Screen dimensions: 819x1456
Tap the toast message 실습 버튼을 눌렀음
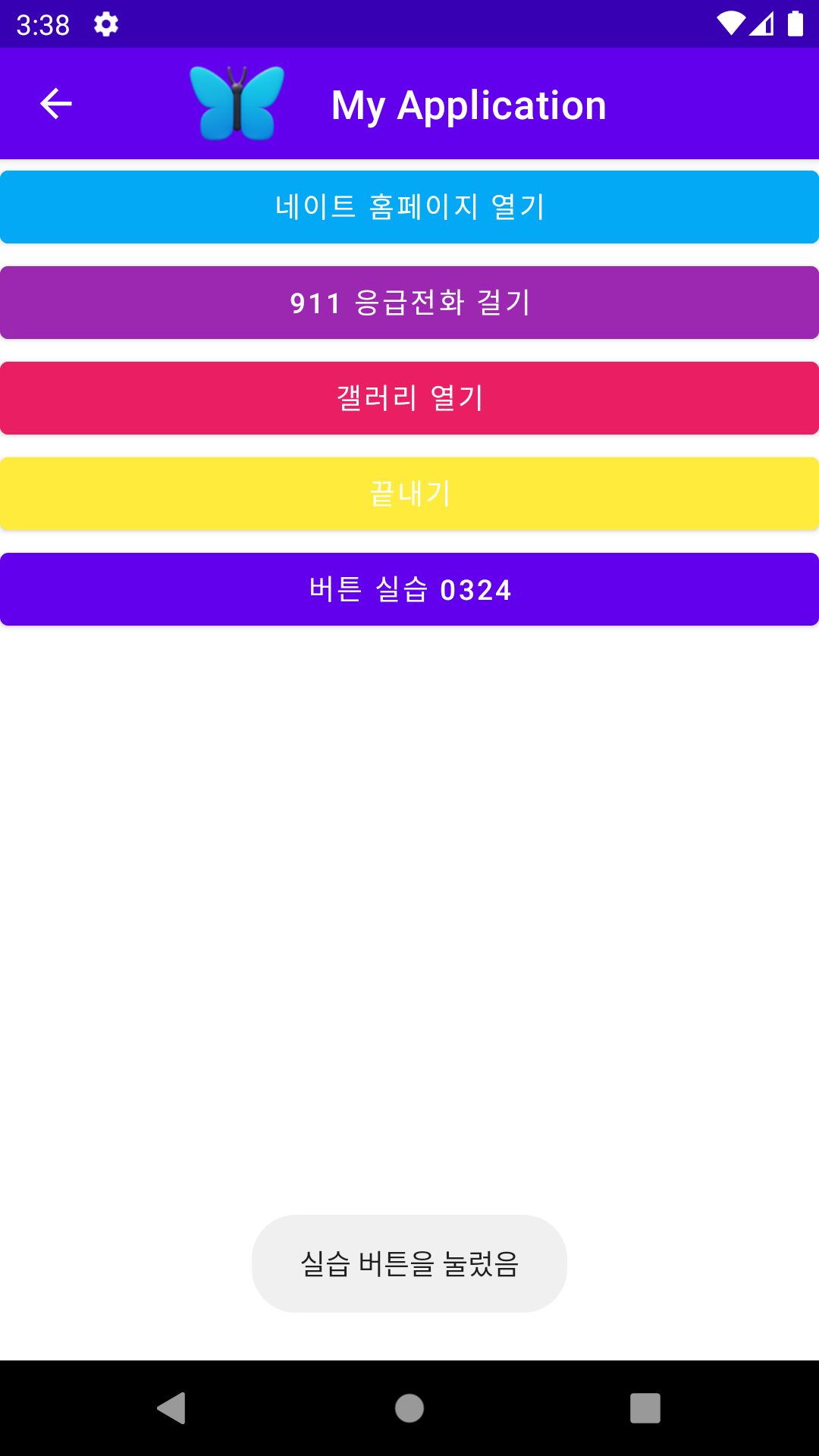409,1263
